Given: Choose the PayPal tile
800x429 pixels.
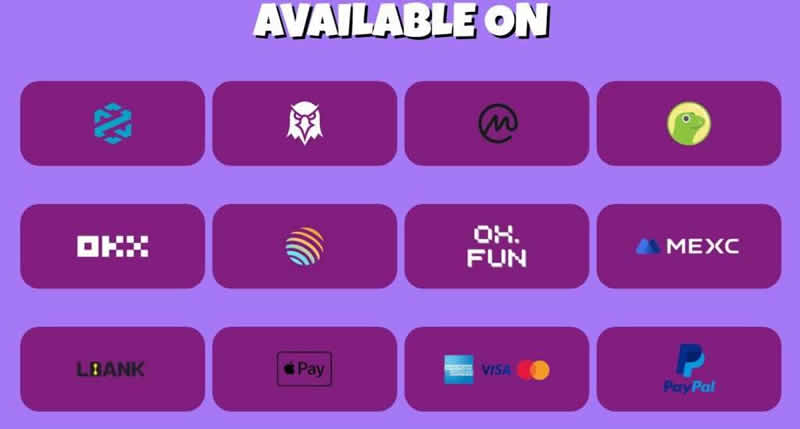Looking at the screenshot, I should pos(688,369).
